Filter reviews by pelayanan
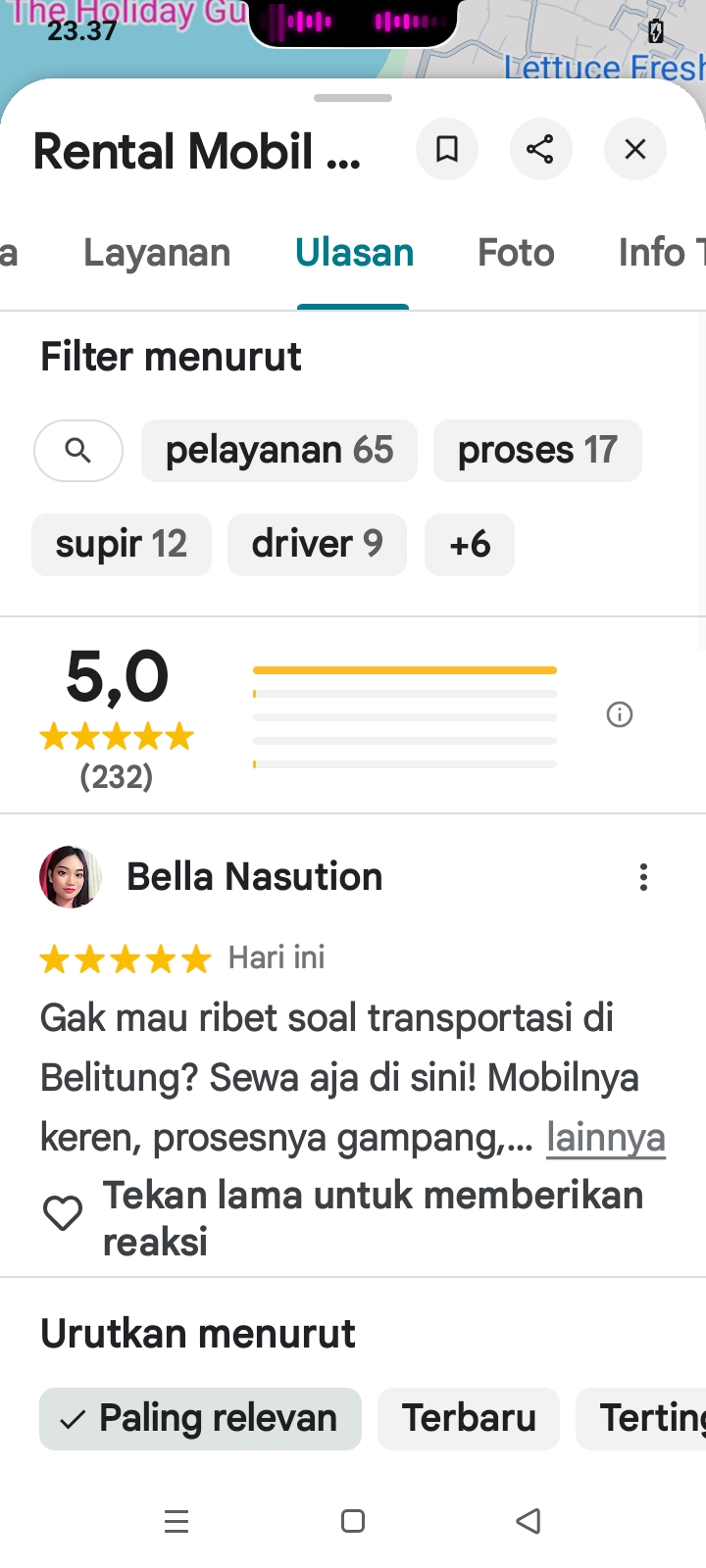This screenshot has height=1568, width=706. click(x=279, y=451)
